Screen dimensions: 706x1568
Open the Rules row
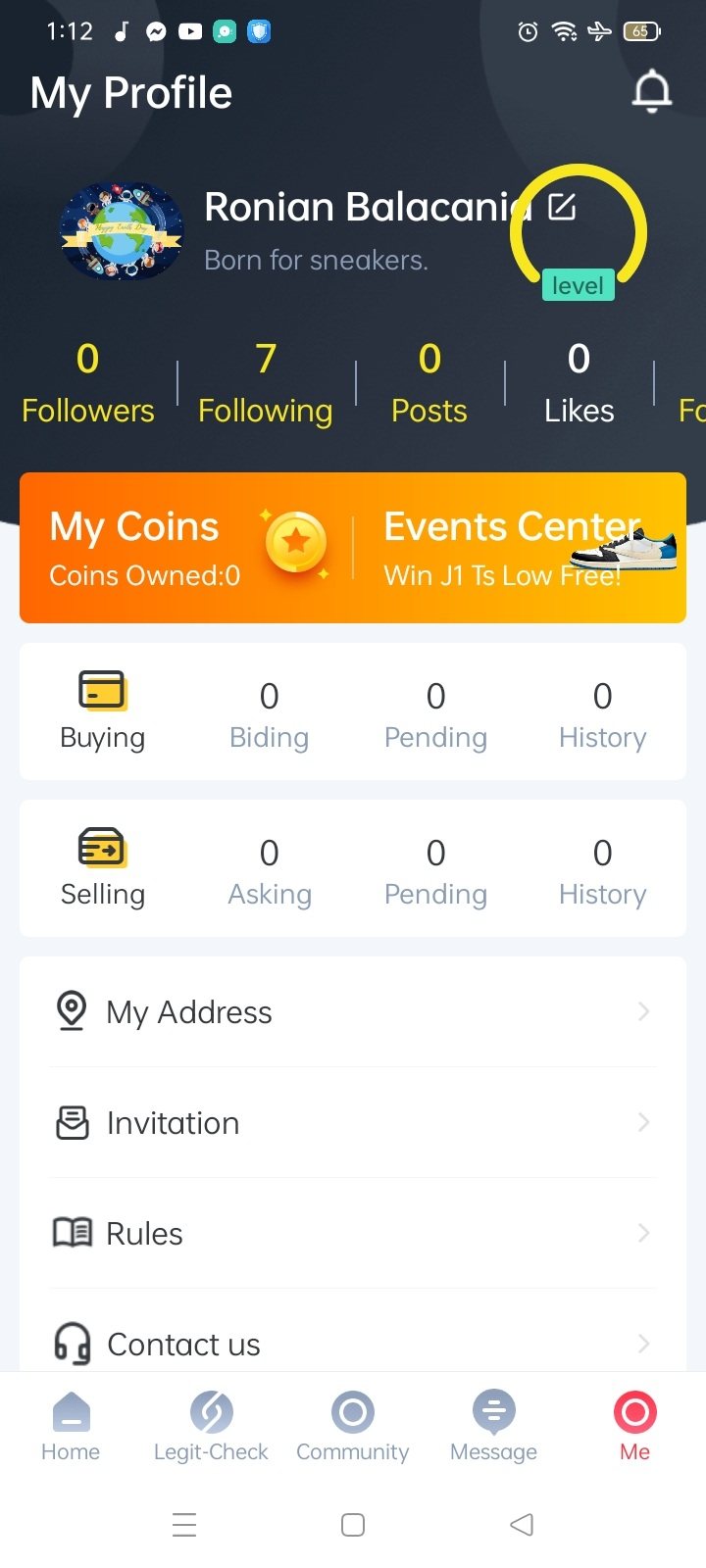click(x=353, y=1233)
